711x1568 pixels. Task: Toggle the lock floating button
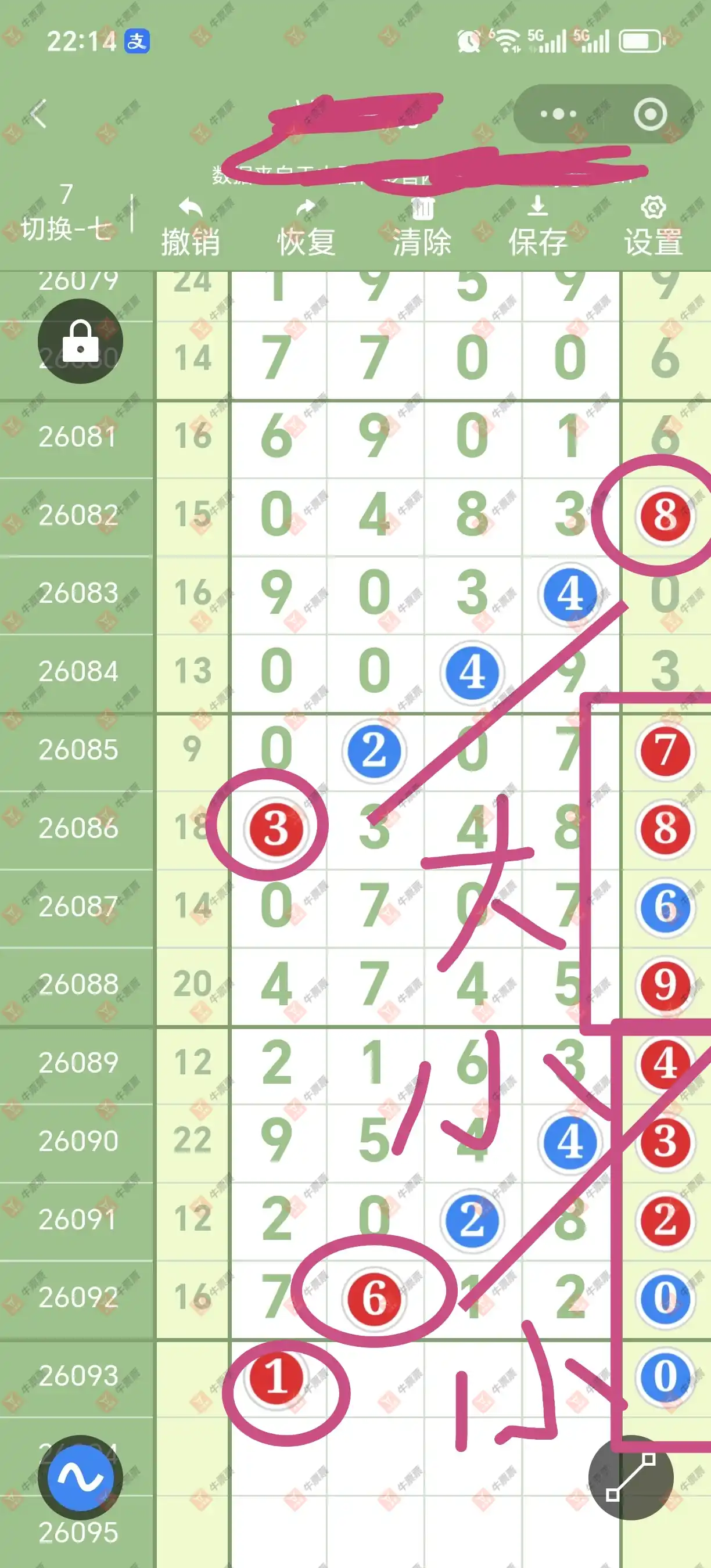(x=80, y=341)
